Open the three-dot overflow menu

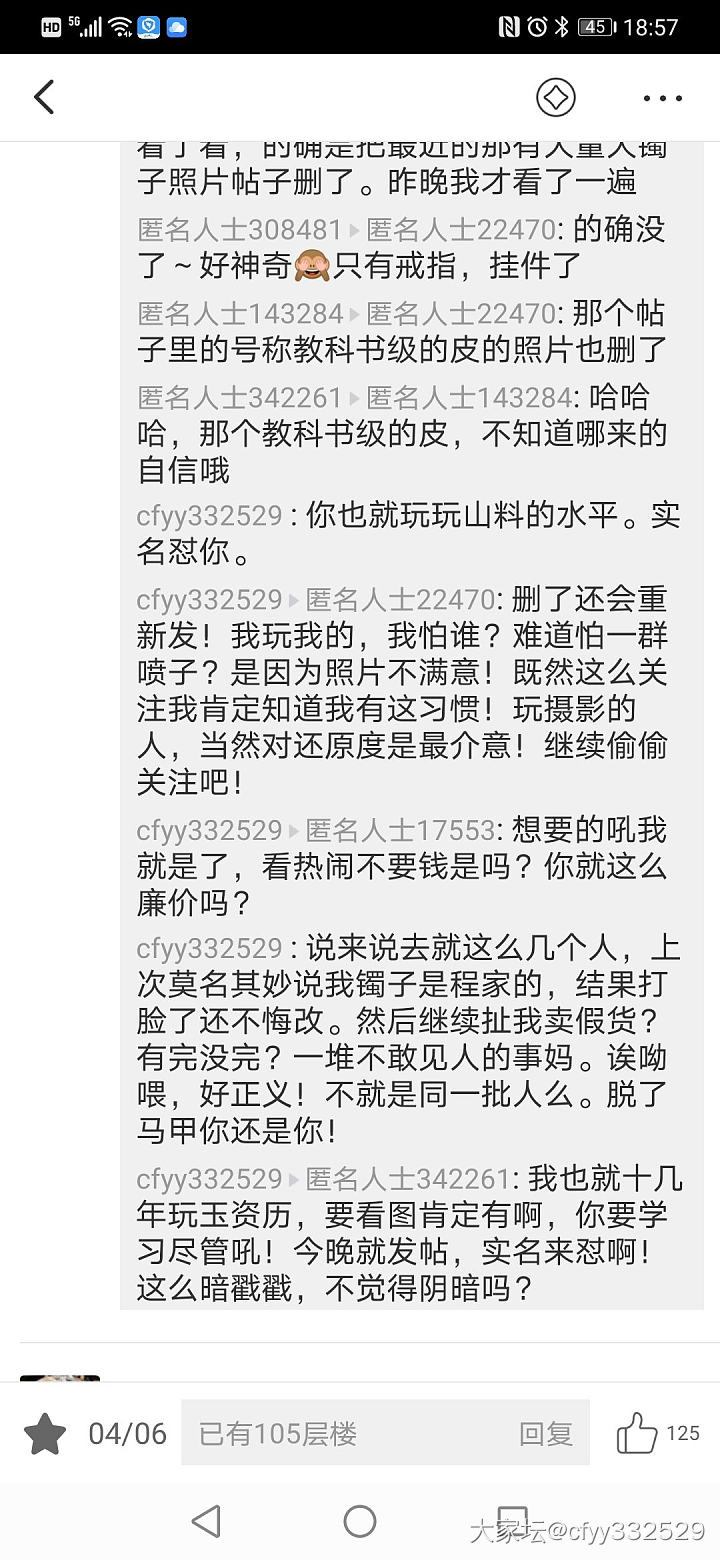(662, 98)
